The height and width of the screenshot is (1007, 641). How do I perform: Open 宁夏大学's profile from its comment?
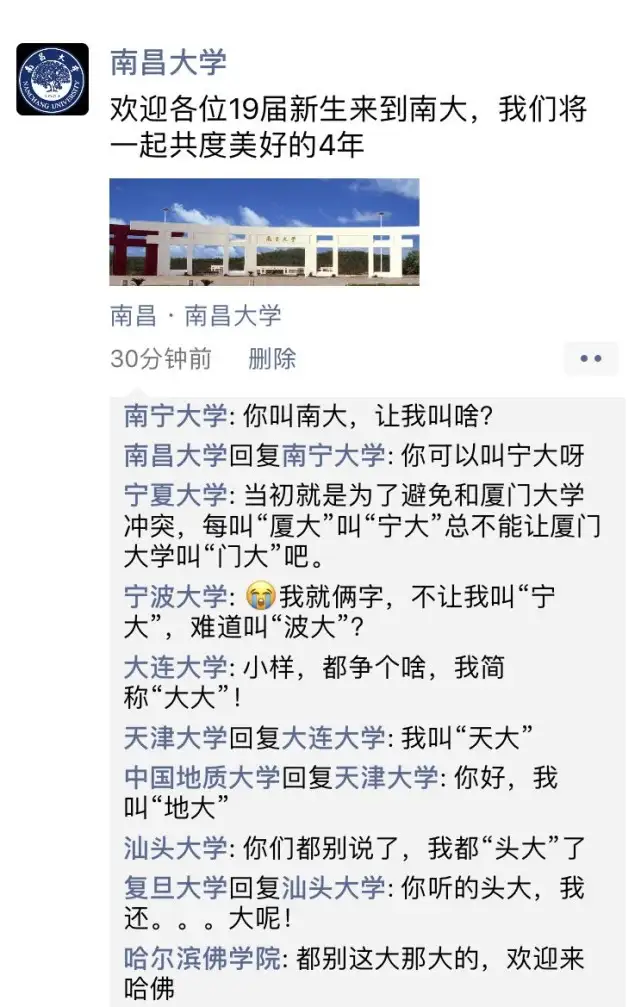(175, 494)
